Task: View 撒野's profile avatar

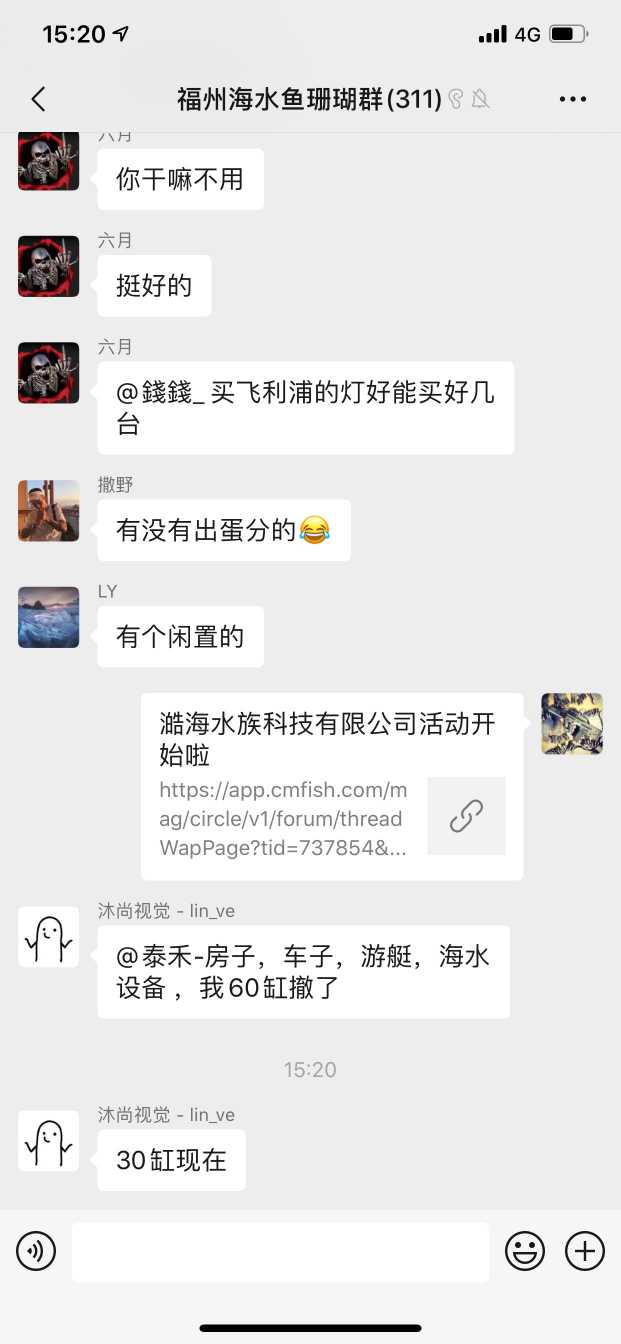Action: point(49,511)
